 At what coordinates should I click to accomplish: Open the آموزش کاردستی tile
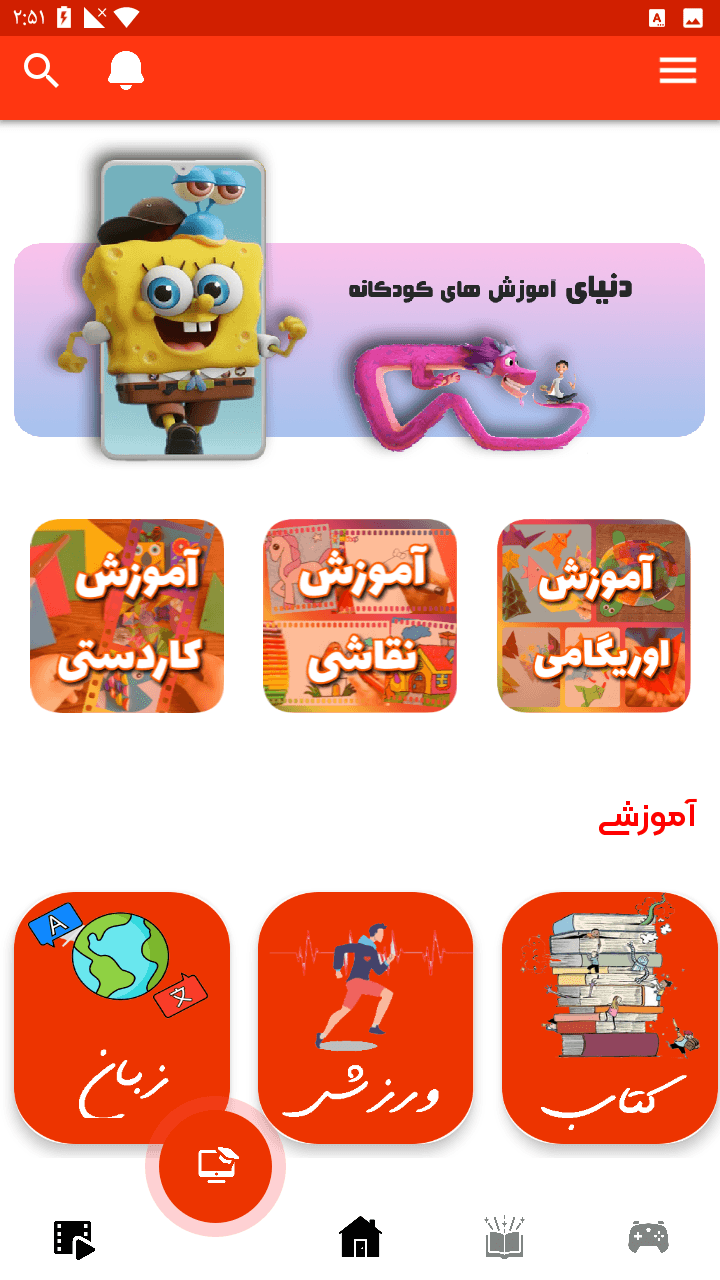(127, 616)
